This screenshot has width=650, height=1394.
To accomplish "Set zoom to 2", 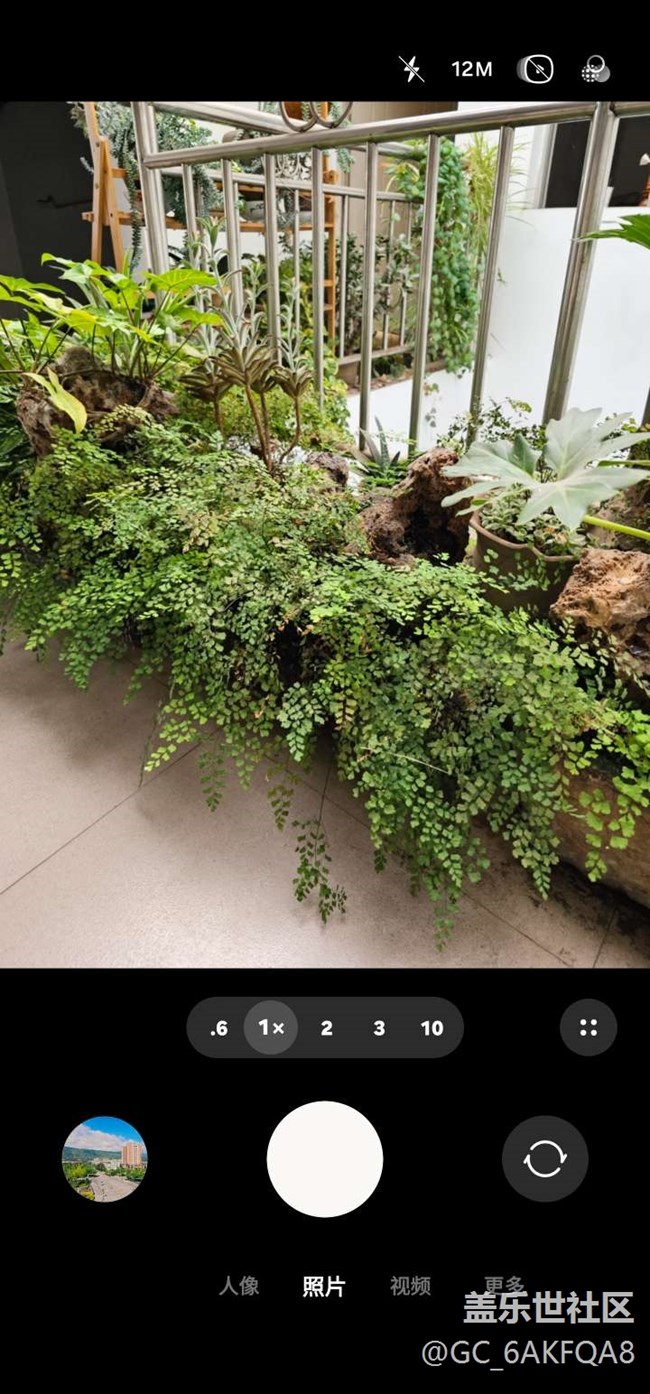I will pyautogui.click(x=326, y=1028).
